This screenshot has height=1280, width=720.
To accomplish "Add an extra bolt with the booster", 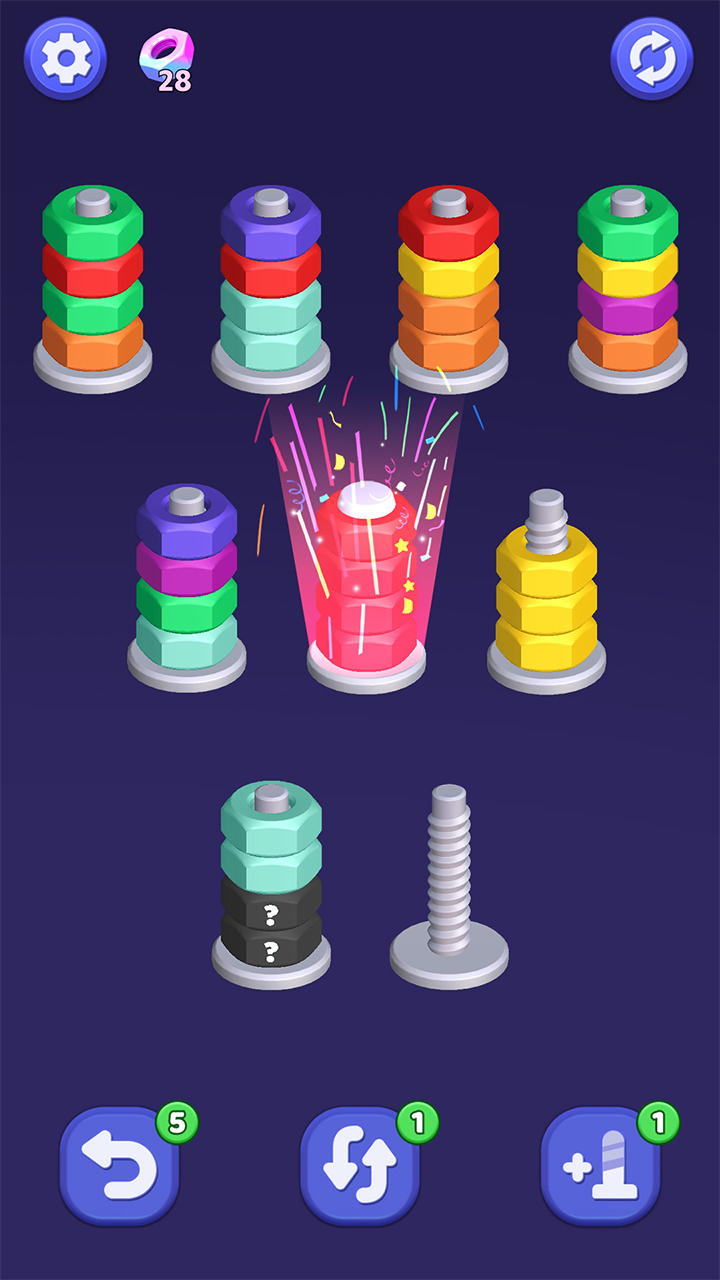I will 600,1166.
